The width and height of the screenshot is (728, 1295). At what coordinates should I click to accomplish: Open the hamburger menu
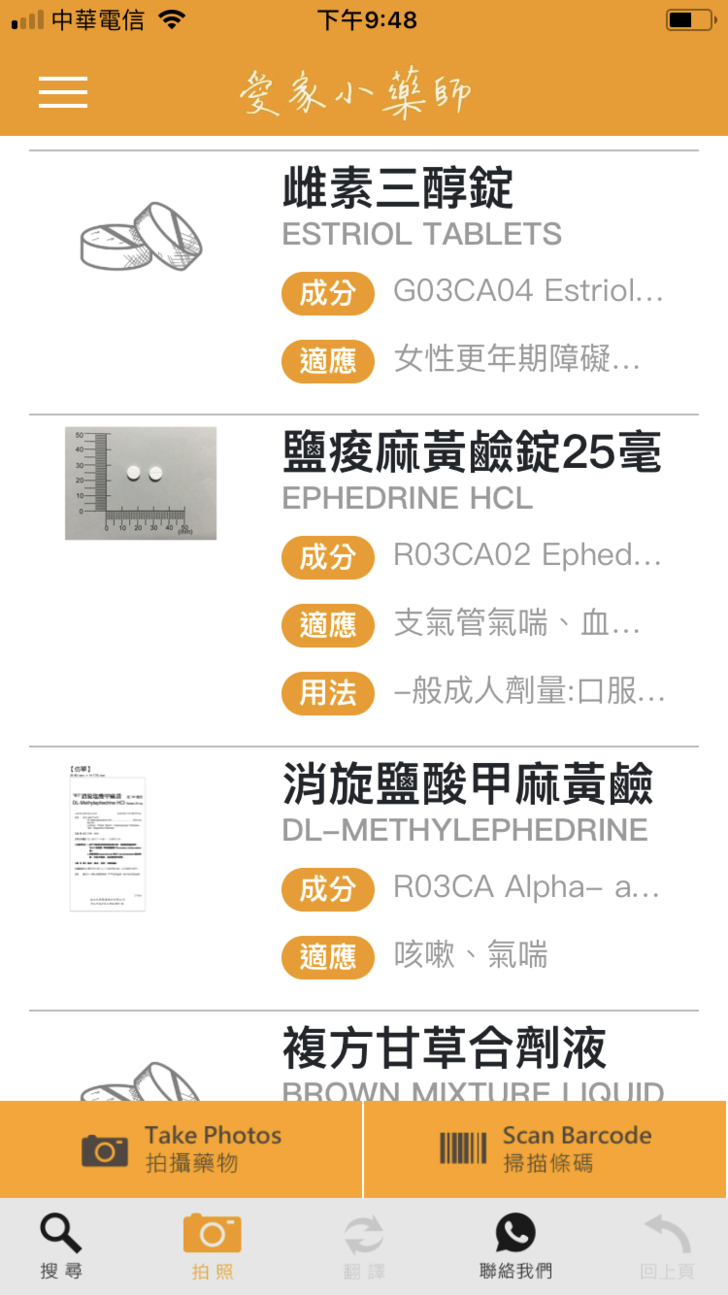(x=64, y=92)
